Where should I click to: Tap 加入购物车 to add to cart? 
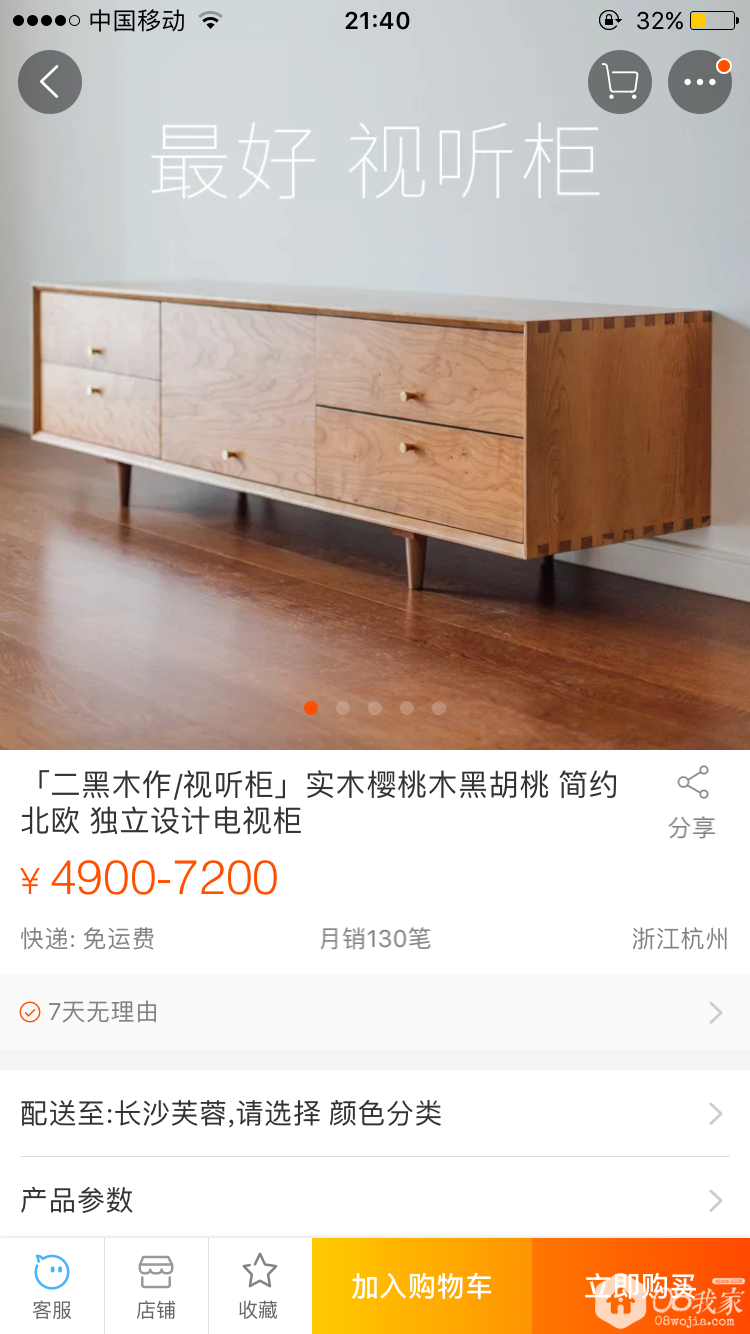[x=421, y=1286]
